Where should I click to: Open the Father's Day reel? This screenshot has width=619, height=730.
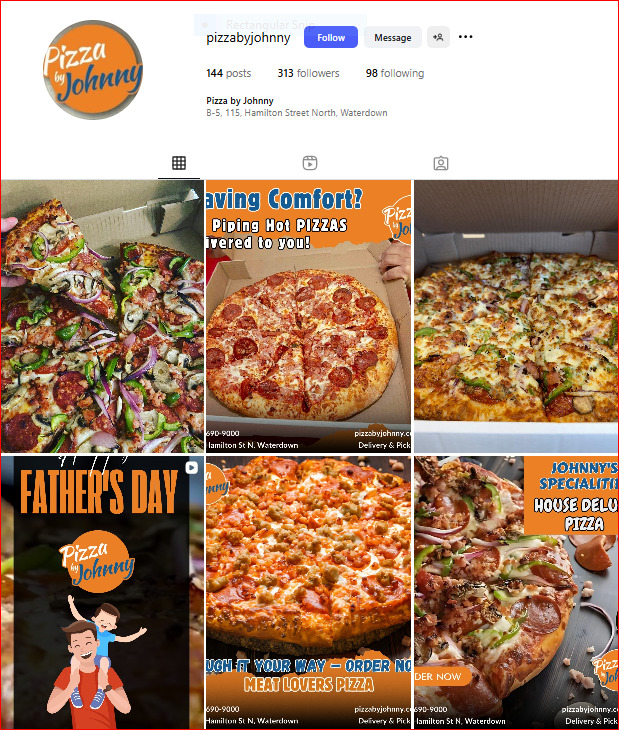tap(101, 592)
